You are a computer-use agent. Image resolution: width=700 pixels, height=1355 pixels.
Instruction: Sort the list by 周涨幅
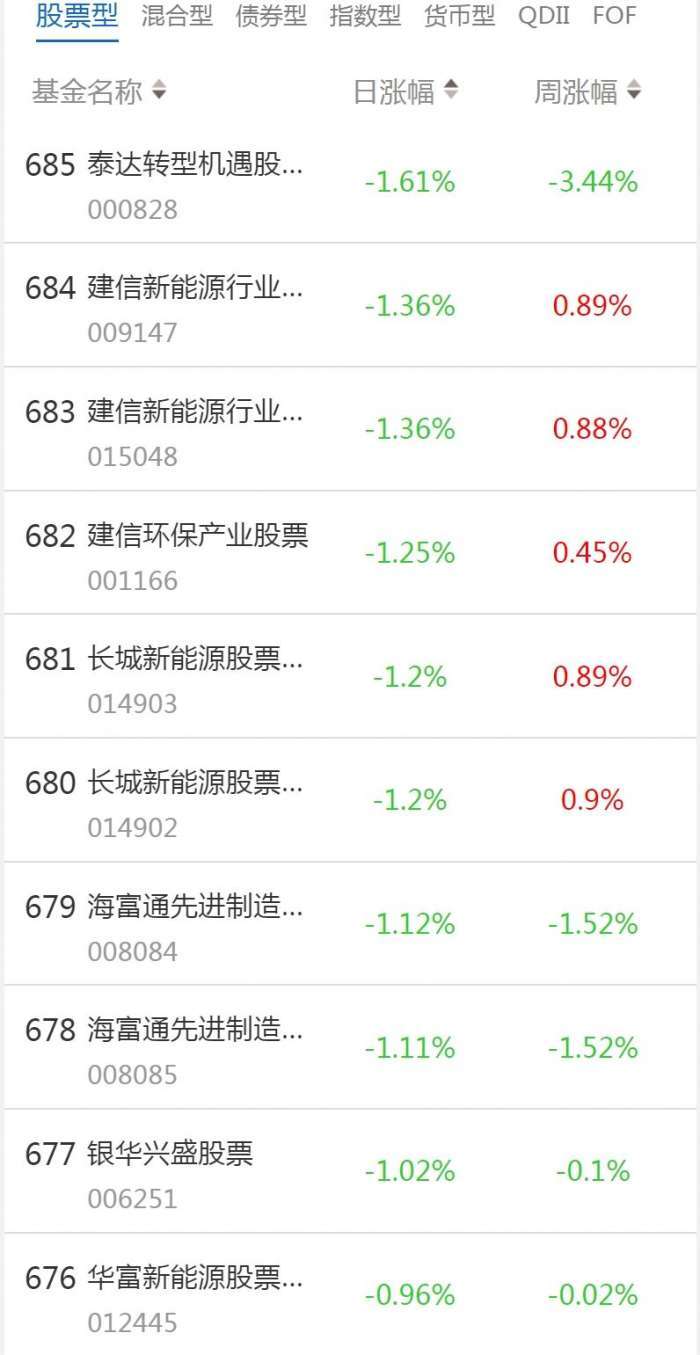tap(587, 92)
